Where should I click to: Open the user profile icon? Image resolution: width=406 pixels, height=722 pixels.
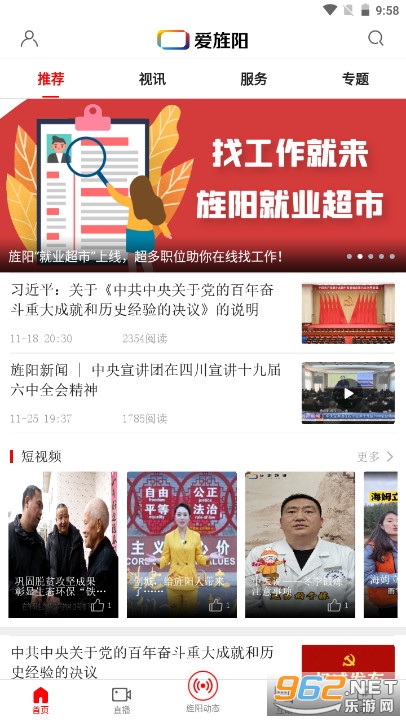(29, 39)
